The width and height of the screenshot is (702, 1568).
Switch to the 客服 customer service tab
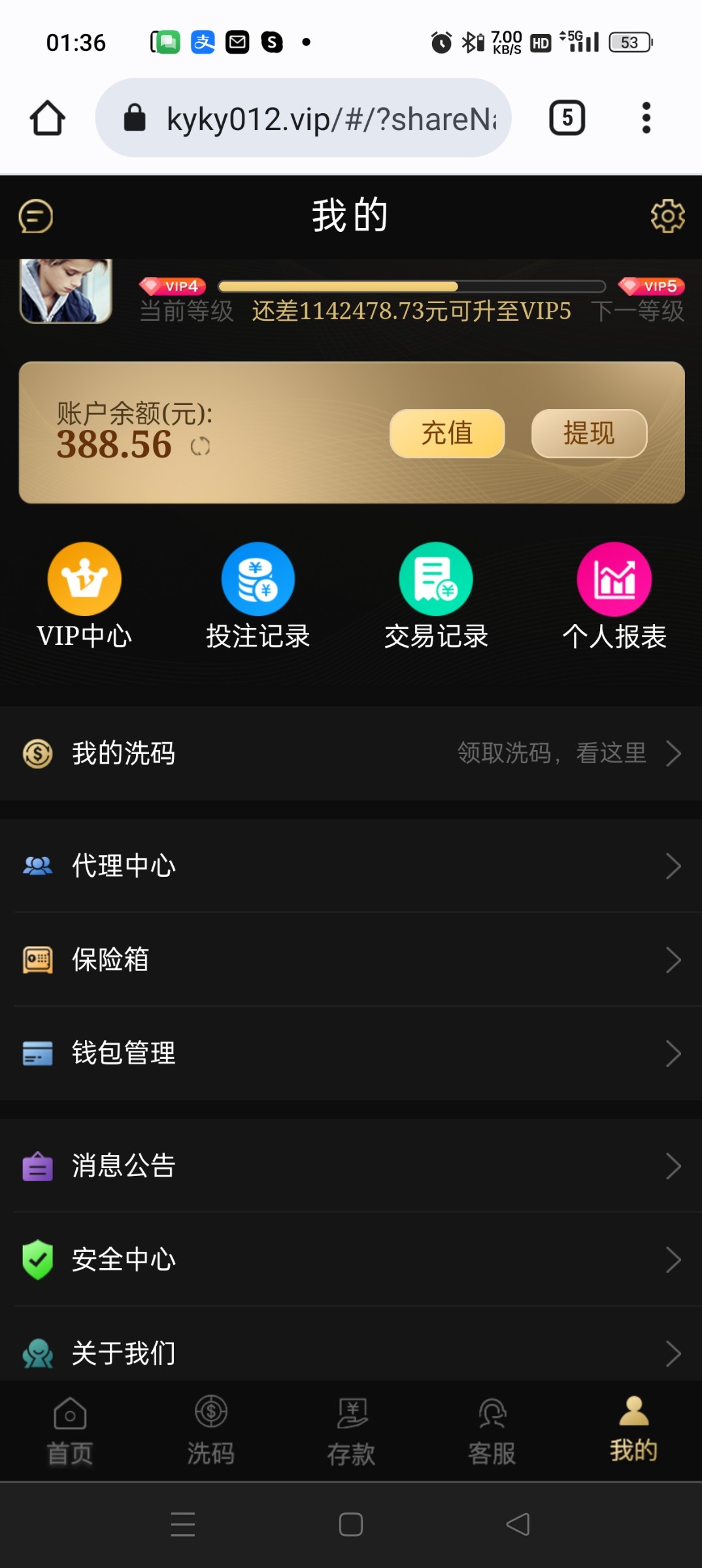(492, 1431)
